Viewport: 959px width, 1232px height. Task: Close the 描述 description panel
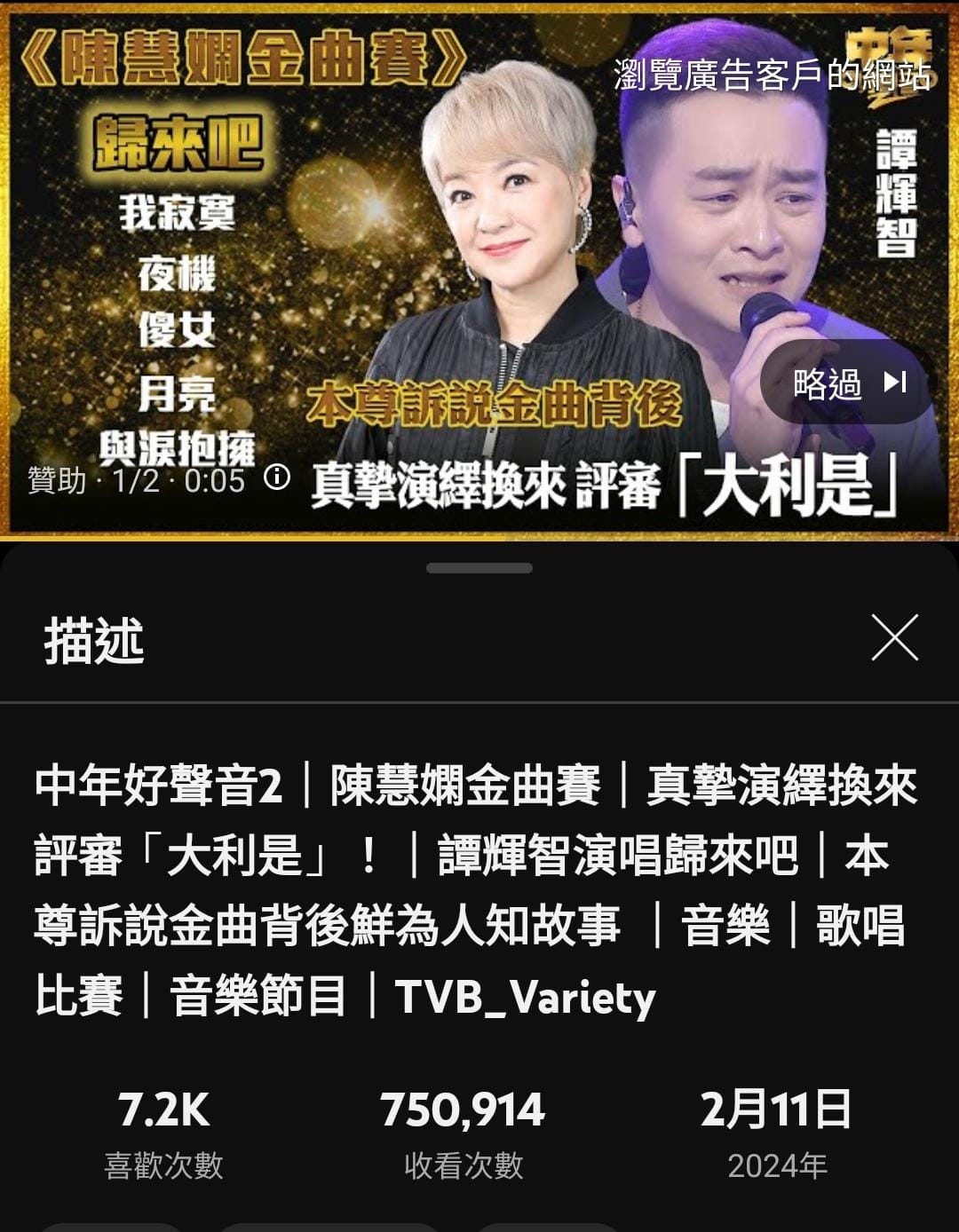894,637
